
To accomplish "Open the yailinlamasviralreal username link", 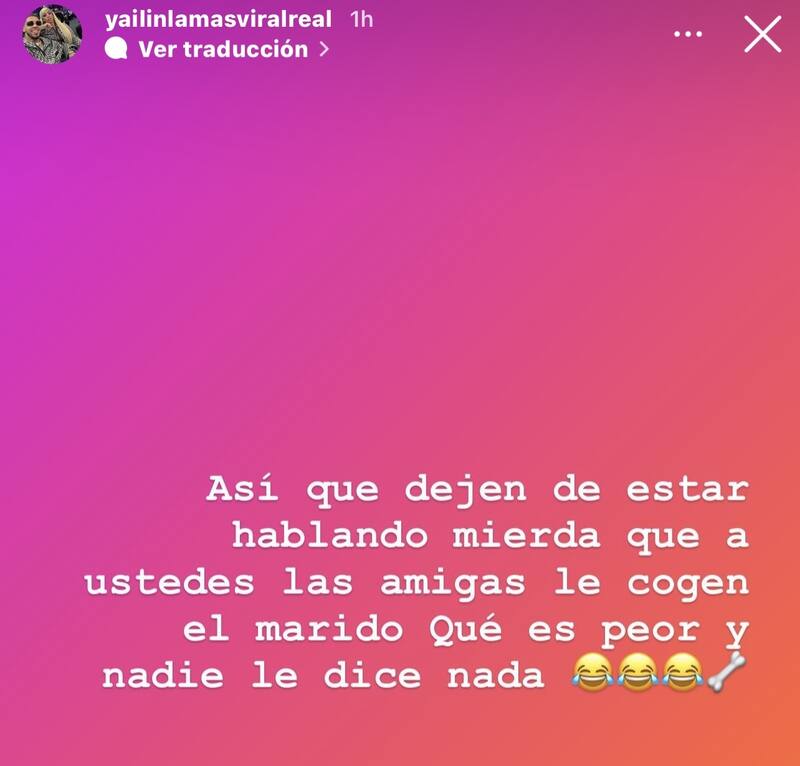I will pos(218,20).
